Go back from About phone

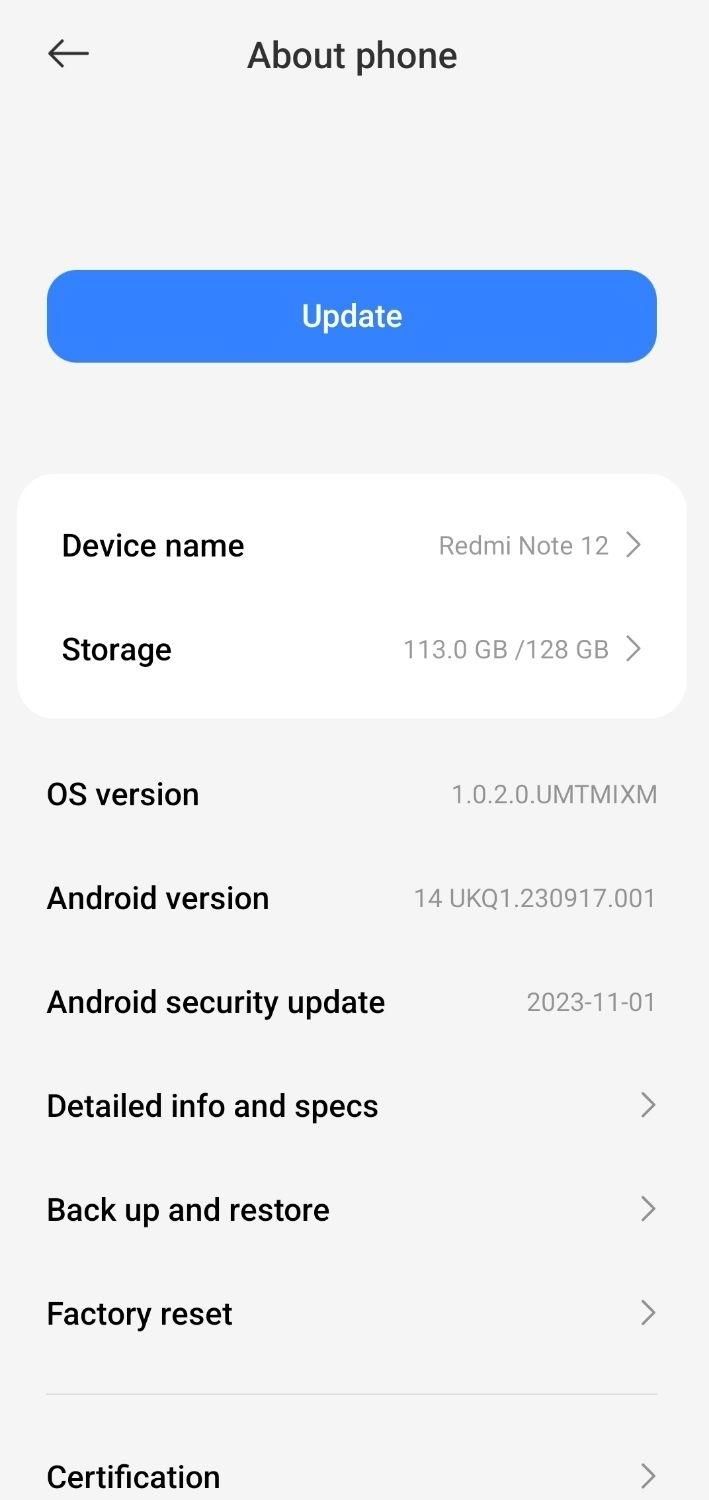68,54
